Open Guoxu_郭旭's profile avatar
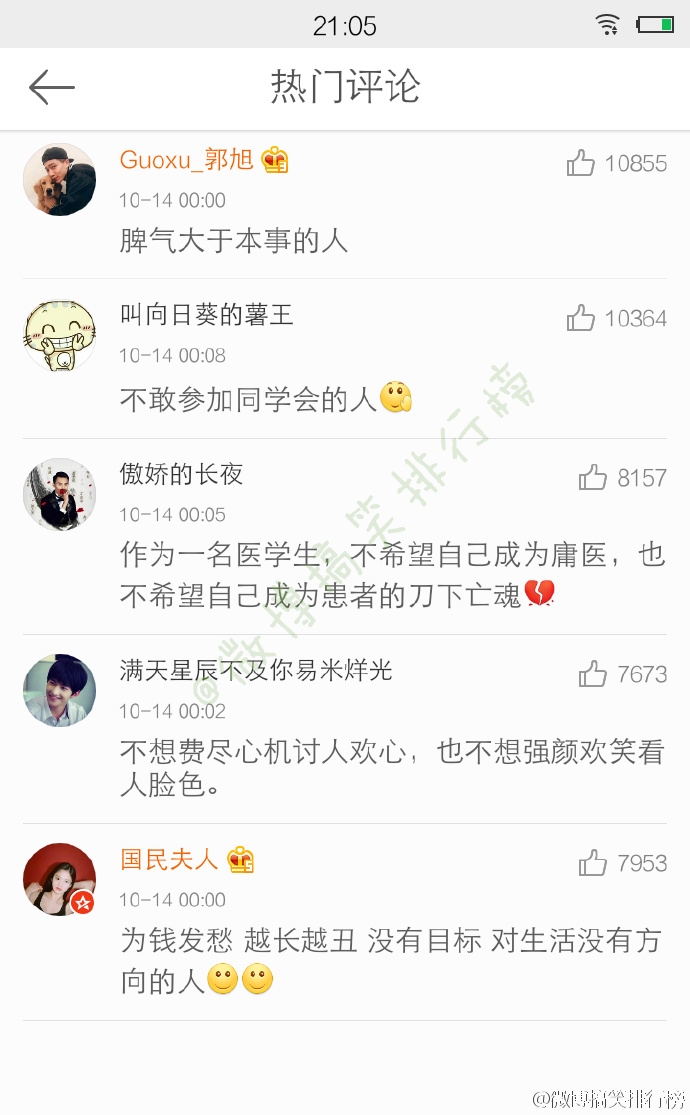Image resolution: width=690 pixels, height=1115 pixels. click(x=60, y=179)
